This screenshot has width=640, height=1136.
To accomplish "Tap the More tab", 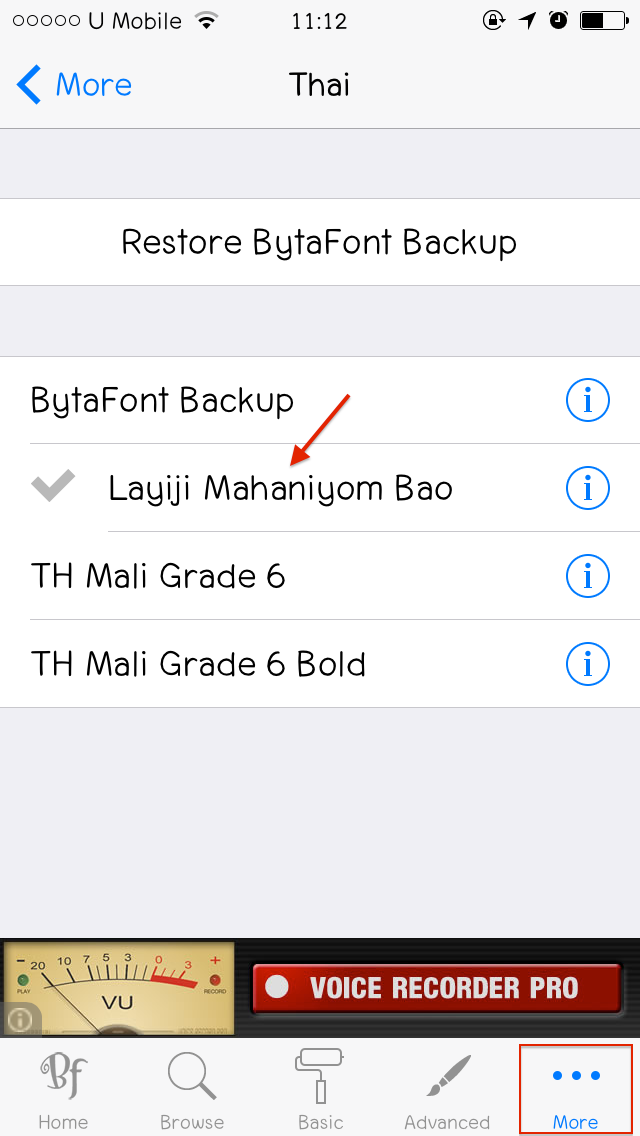I will pyautogui.click(x=576, y=1088).
